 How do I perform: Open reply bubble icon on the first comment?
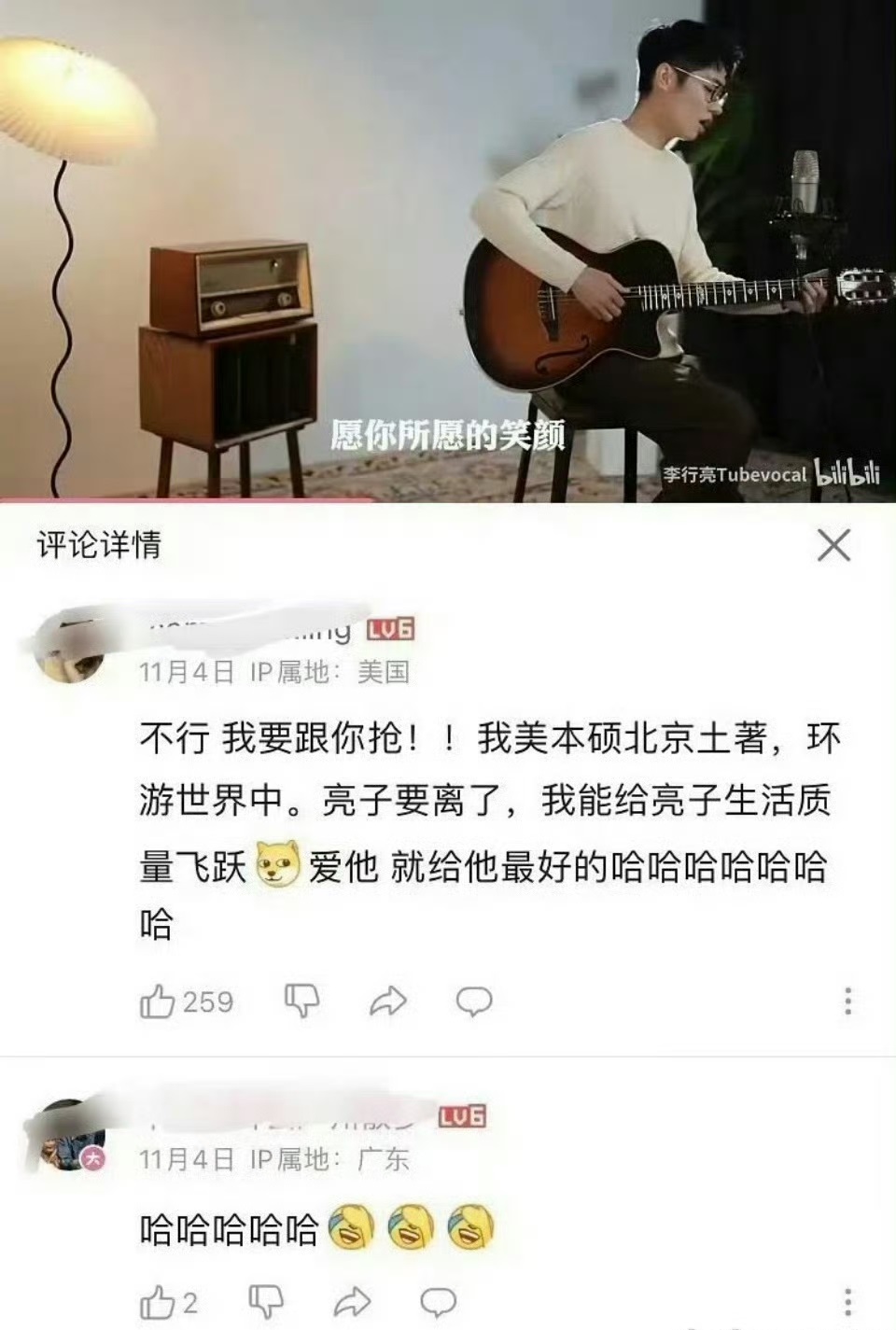coord(476,1001)
